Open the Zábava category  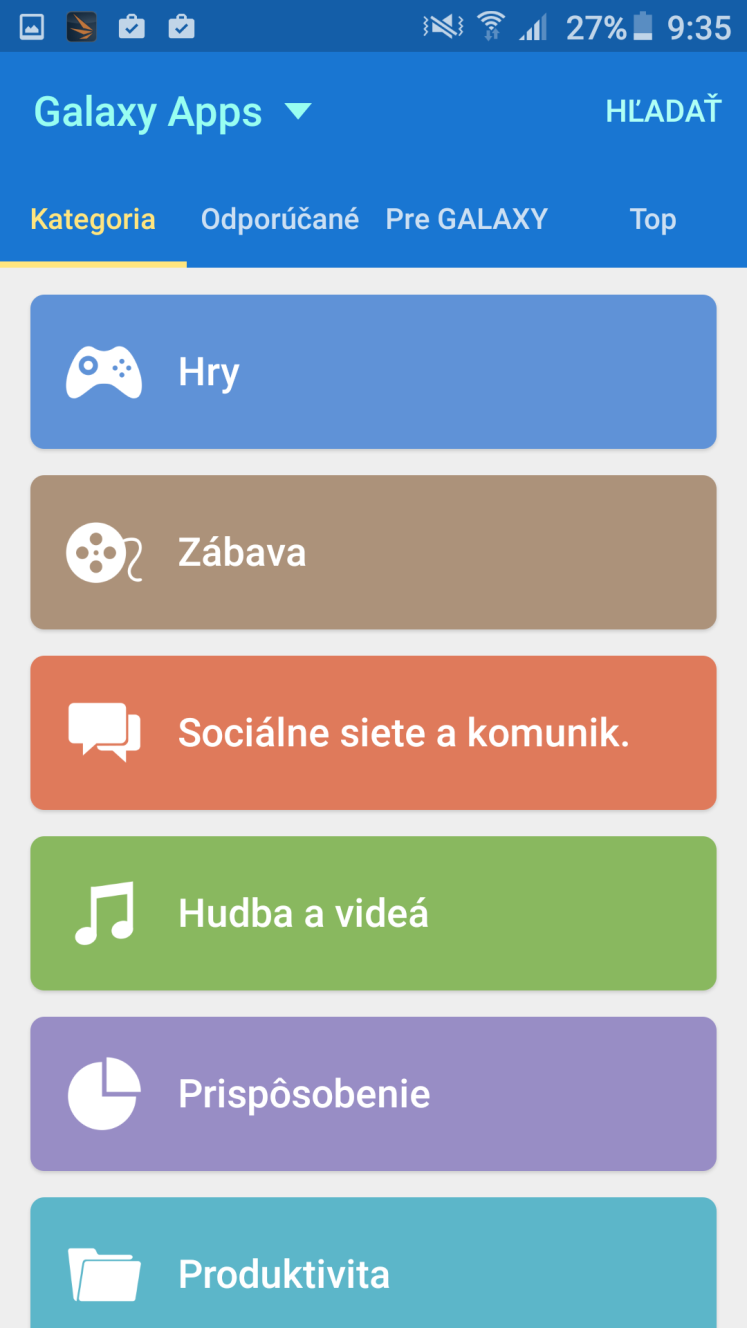click(x=373, y=552)
